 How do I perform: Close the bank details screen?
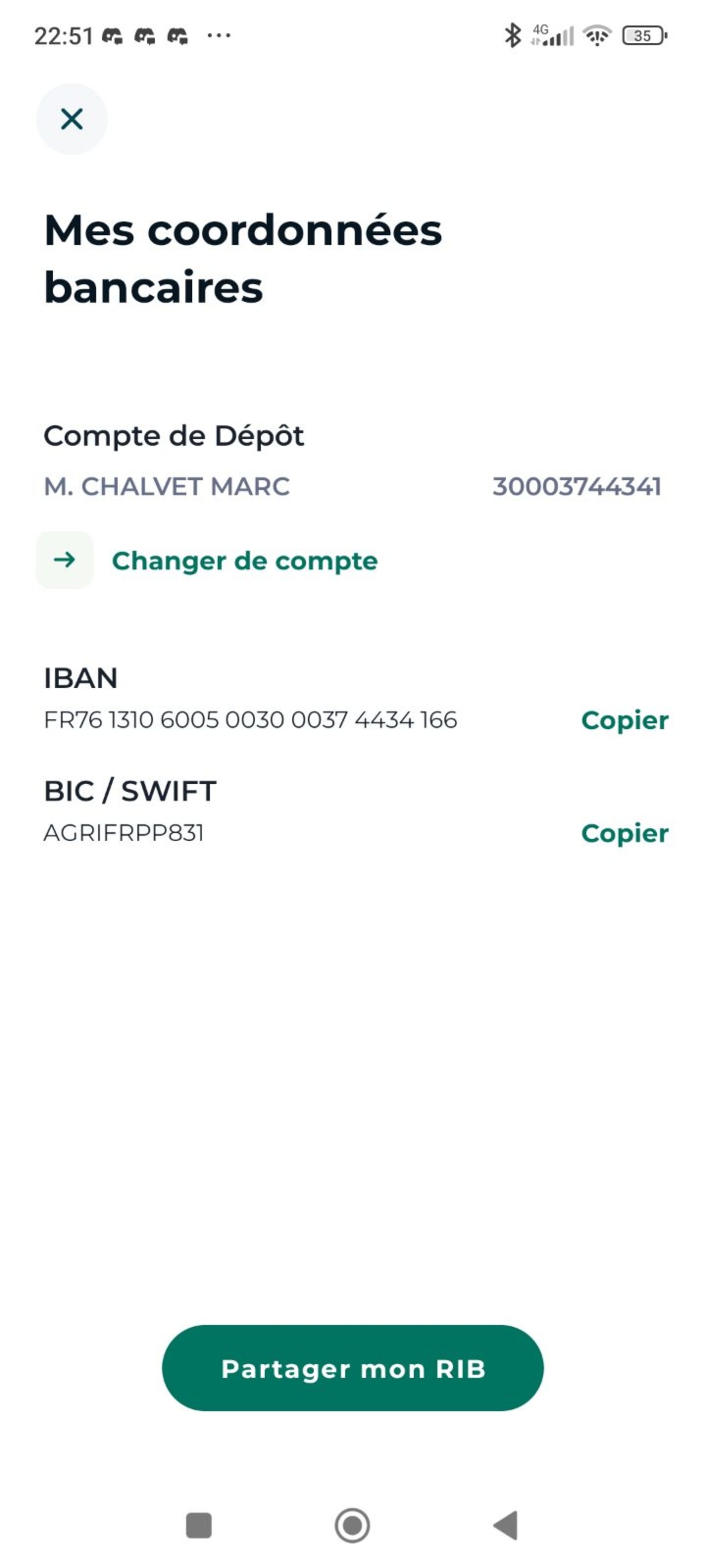[x=71, y=119]
